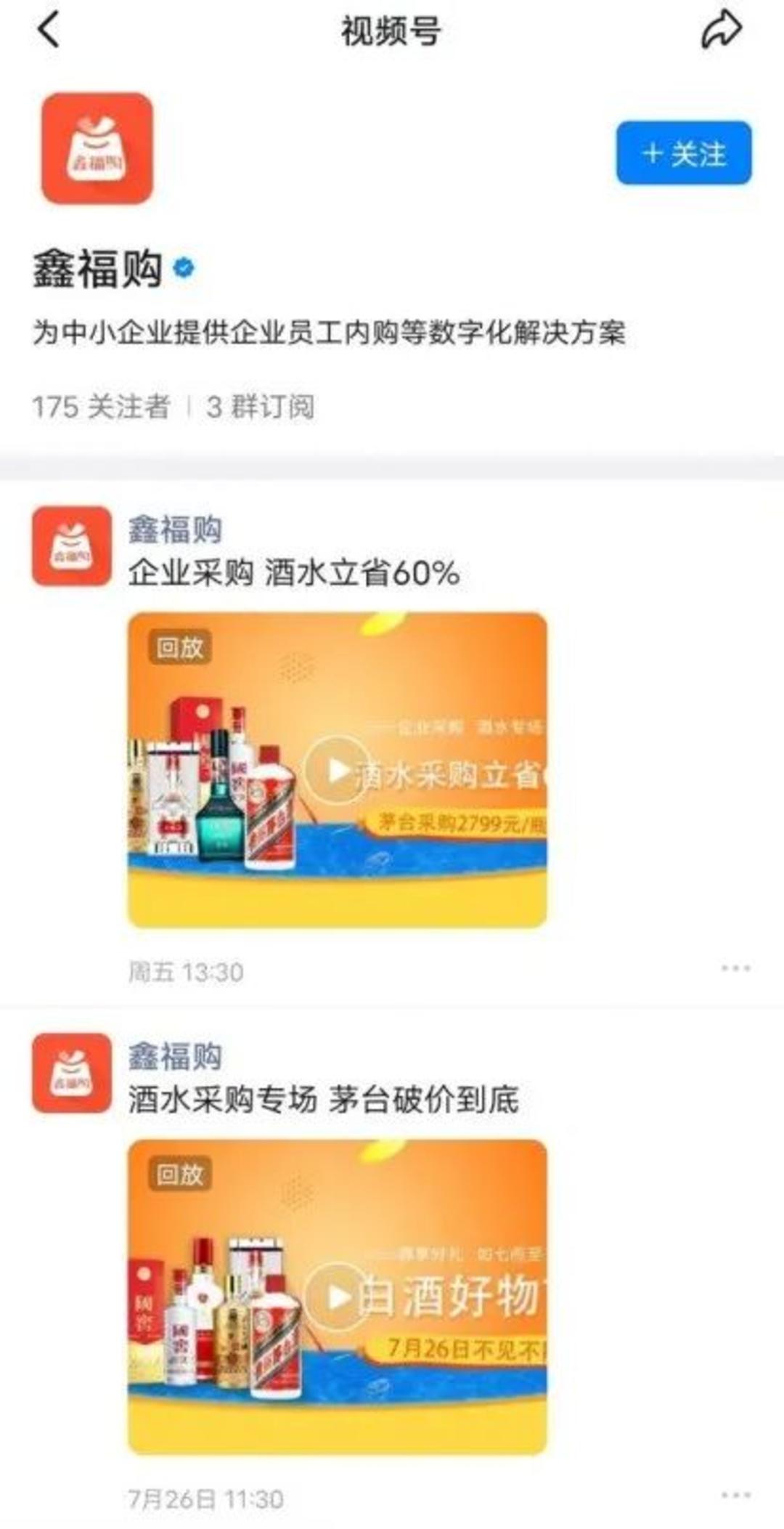Tap 鑫福购 name above the 酒水立省60% post
The width and height of the screenshot is (784, 1529).
[x=175, y=530]
